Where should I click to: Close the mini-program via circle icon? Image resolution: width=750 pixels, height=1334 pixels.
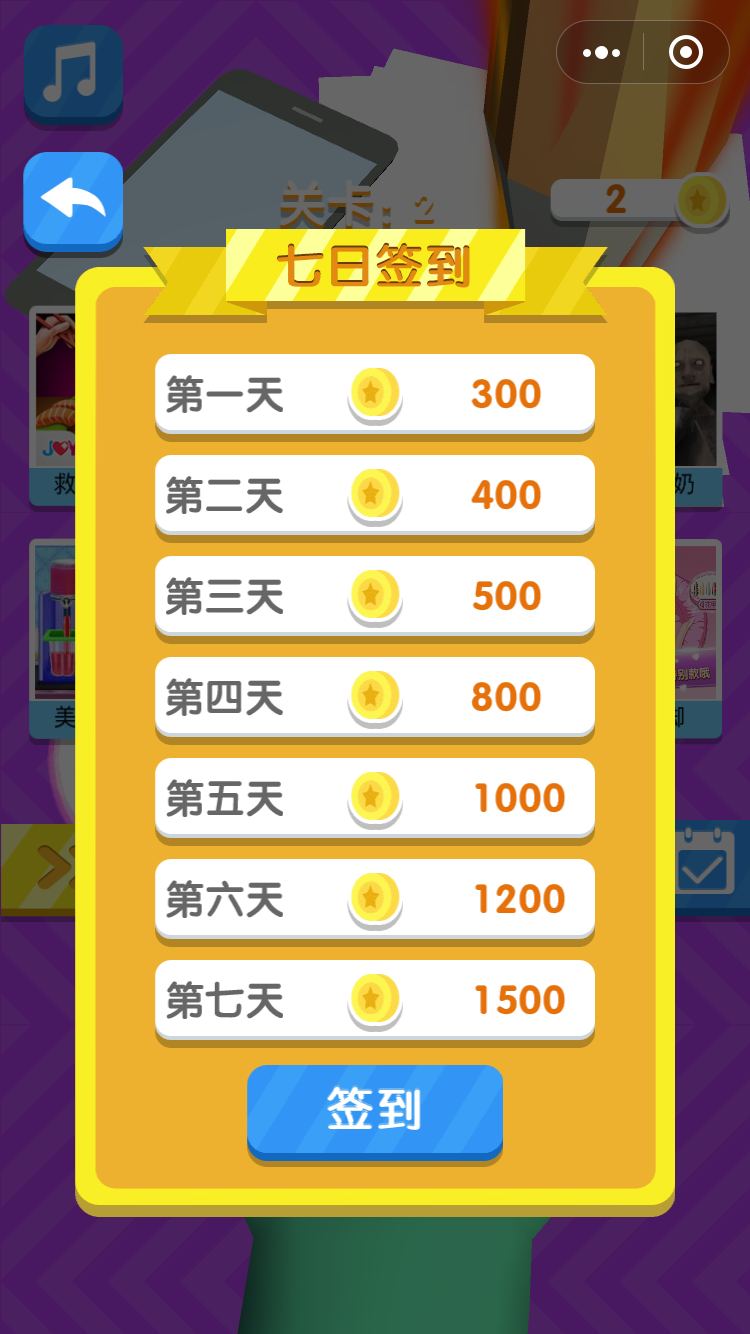[685, 53]
